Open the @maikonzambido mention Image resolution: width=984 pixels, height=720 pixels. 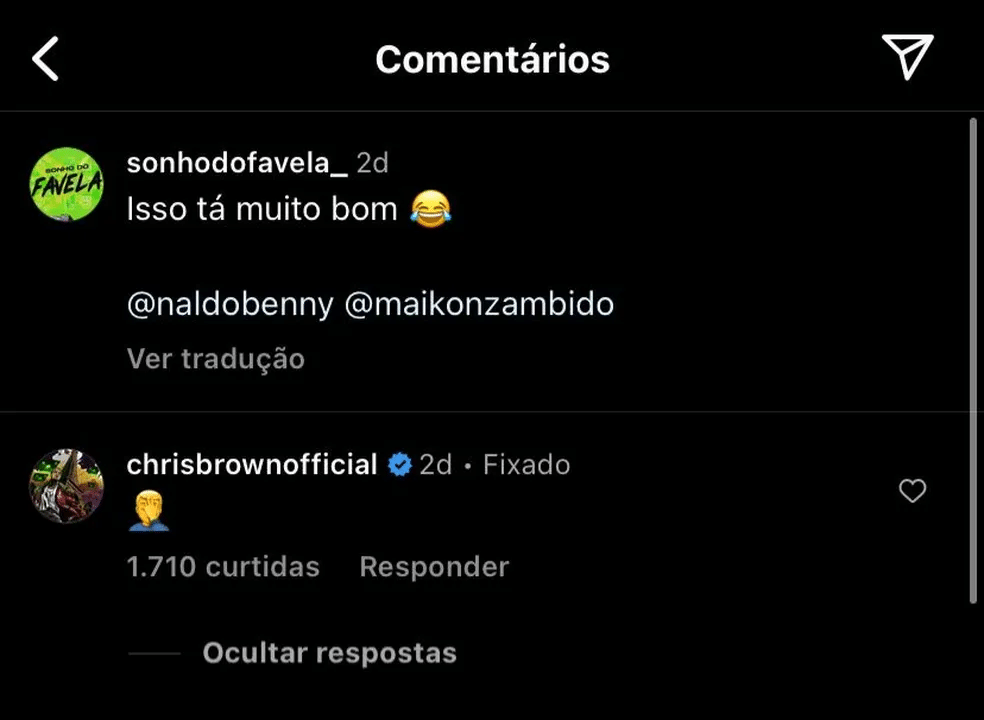[479, 304]
